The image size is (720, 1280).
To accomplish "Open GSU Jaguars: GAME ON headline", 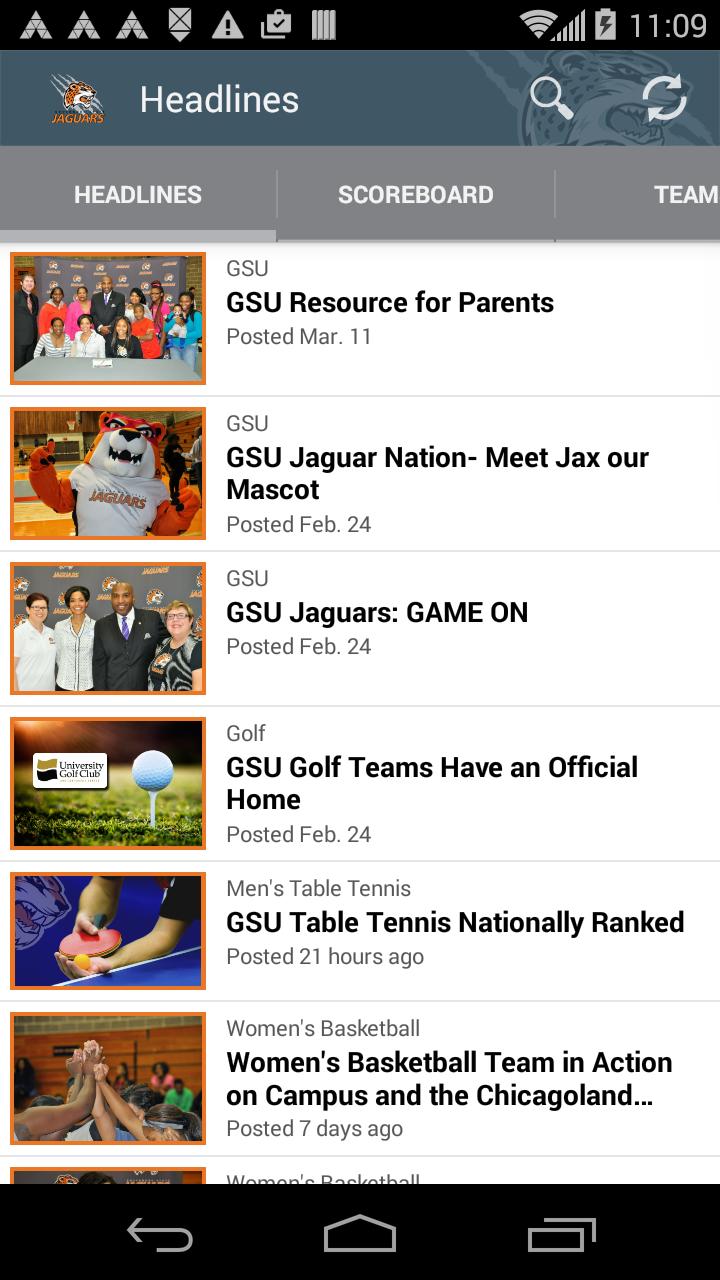I will click(377, 613).
